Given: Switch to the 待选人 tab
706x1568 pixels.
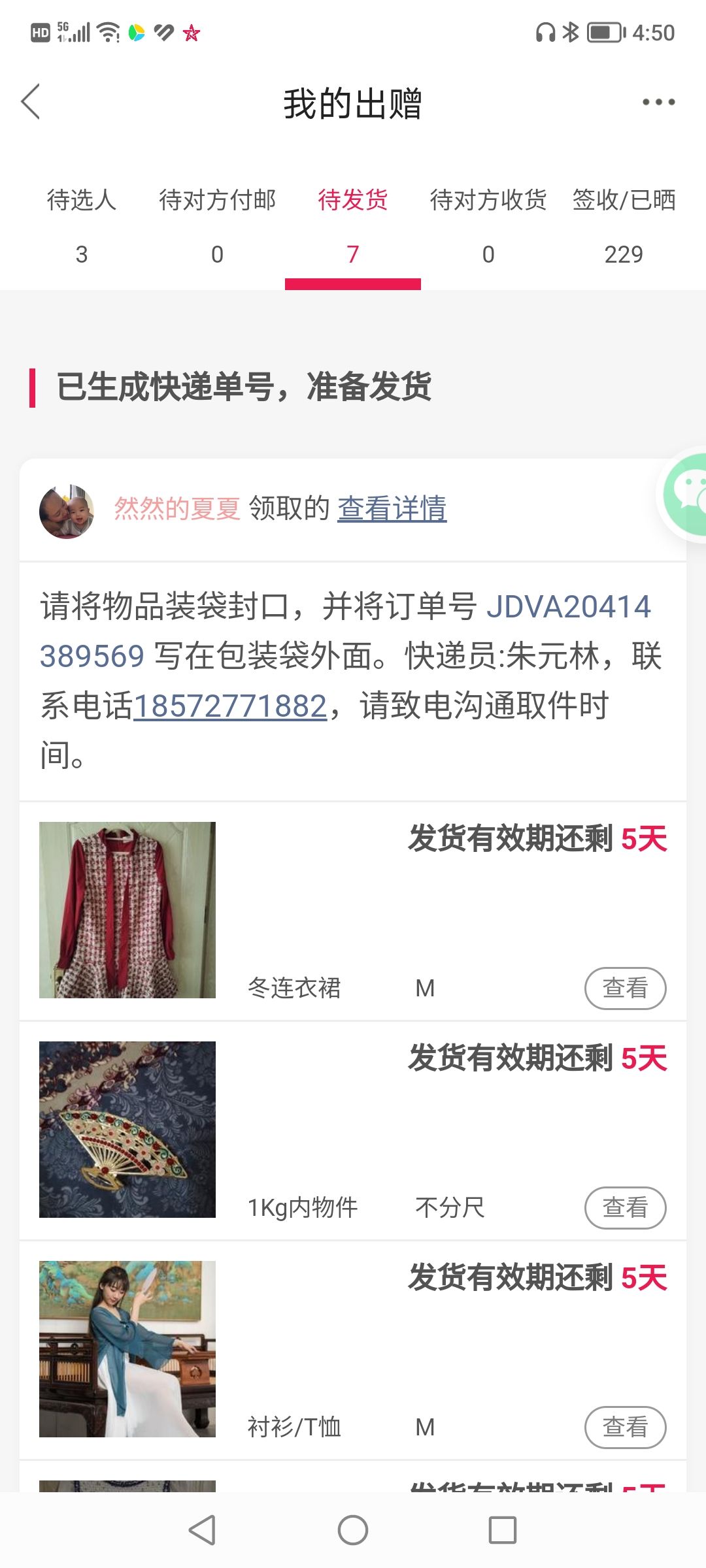Looking at the screenshot, I should [82, 226].
